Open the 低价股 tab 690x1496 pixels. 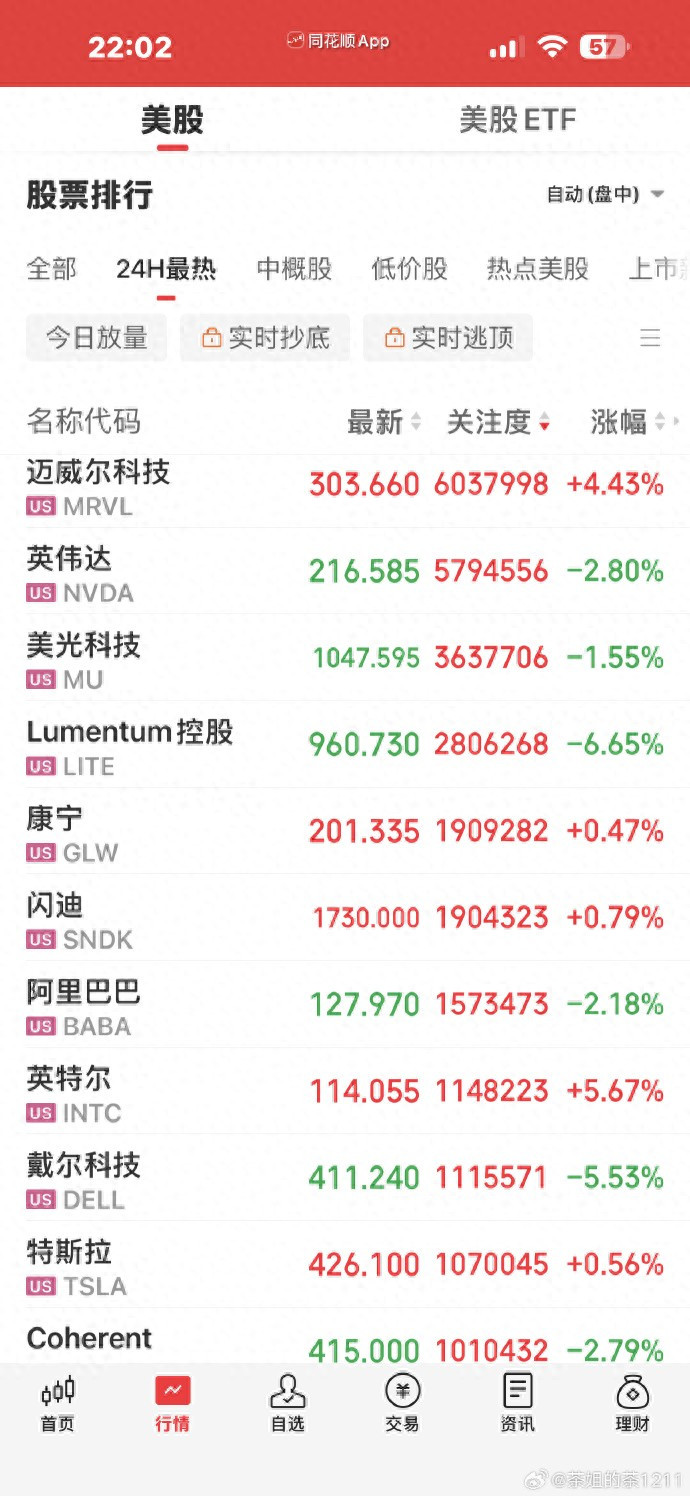(x=409, y=269)
